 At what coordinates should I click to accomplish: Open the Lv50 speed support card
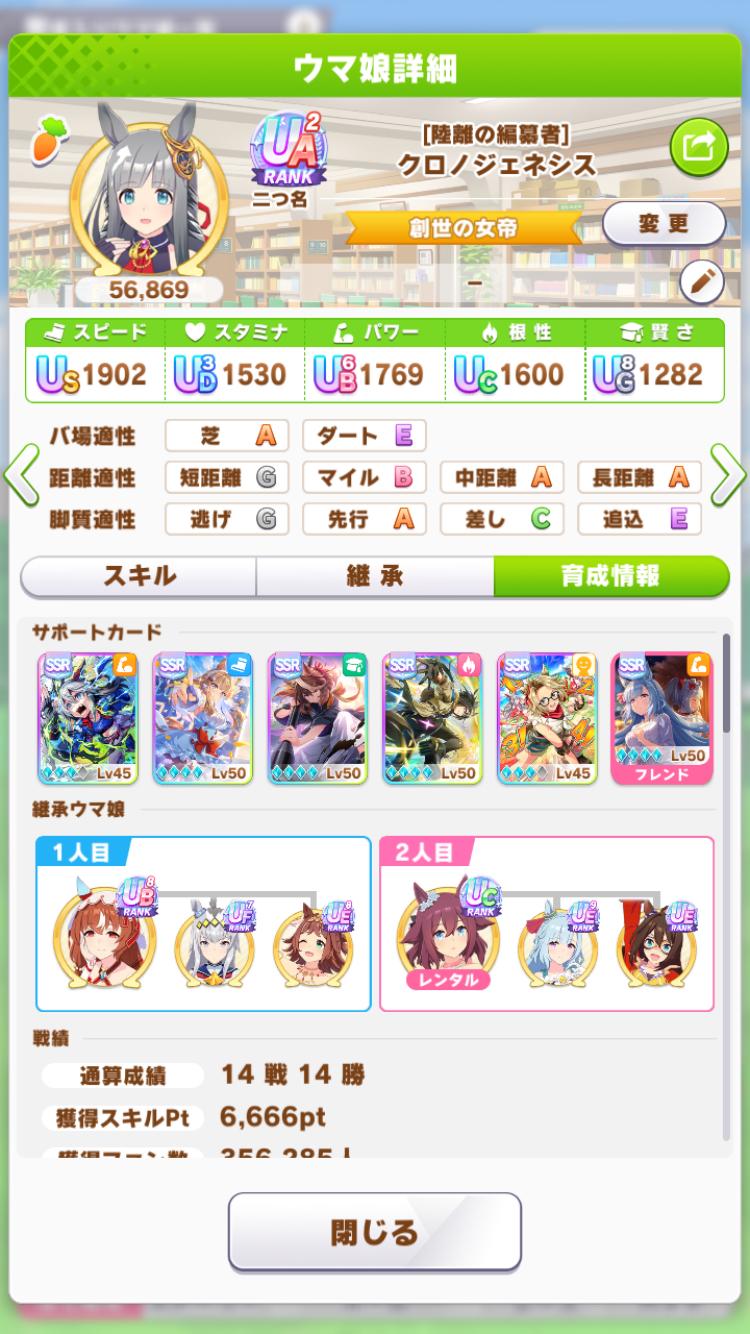[x=202, y=718]
